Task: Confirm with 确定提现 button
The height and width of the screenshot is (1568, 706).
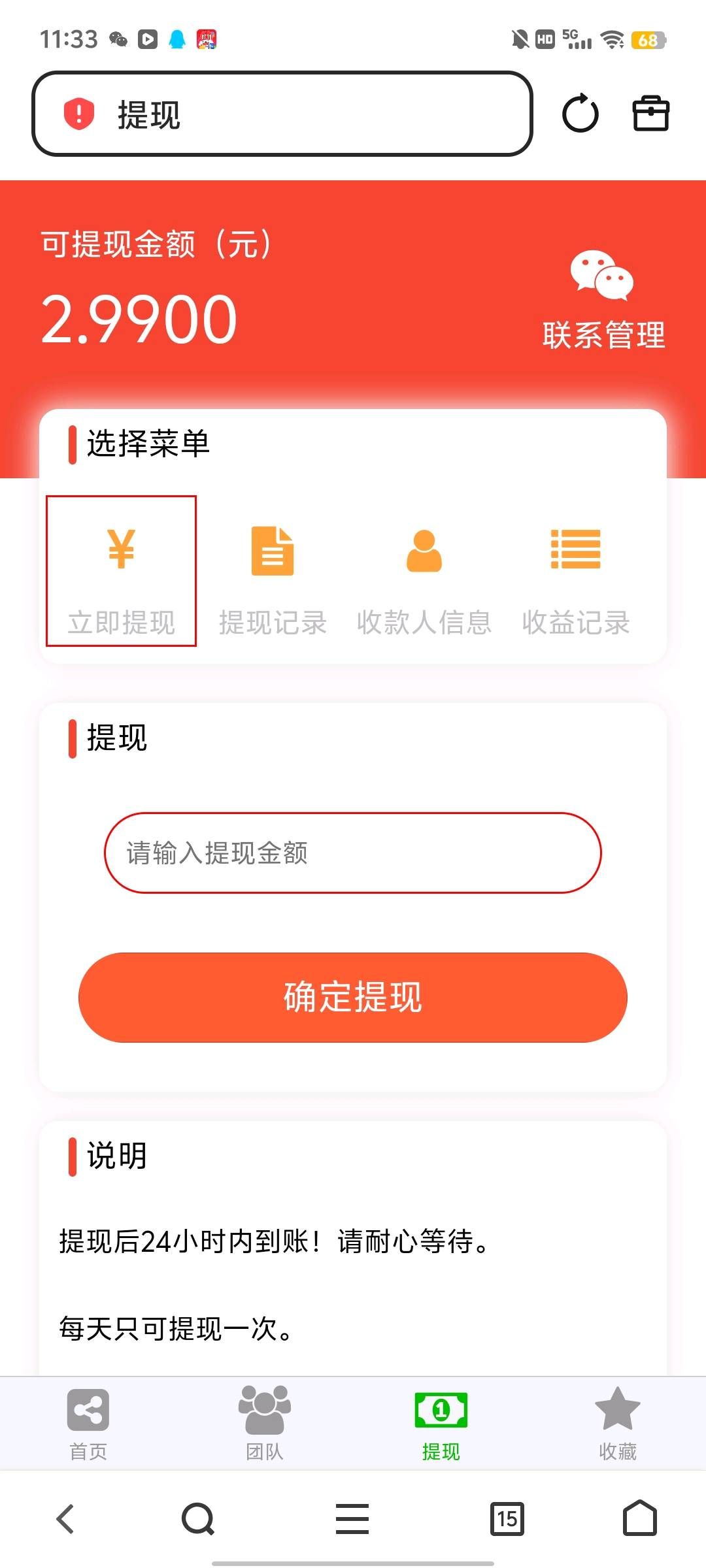Action: [x=353, y=997]
